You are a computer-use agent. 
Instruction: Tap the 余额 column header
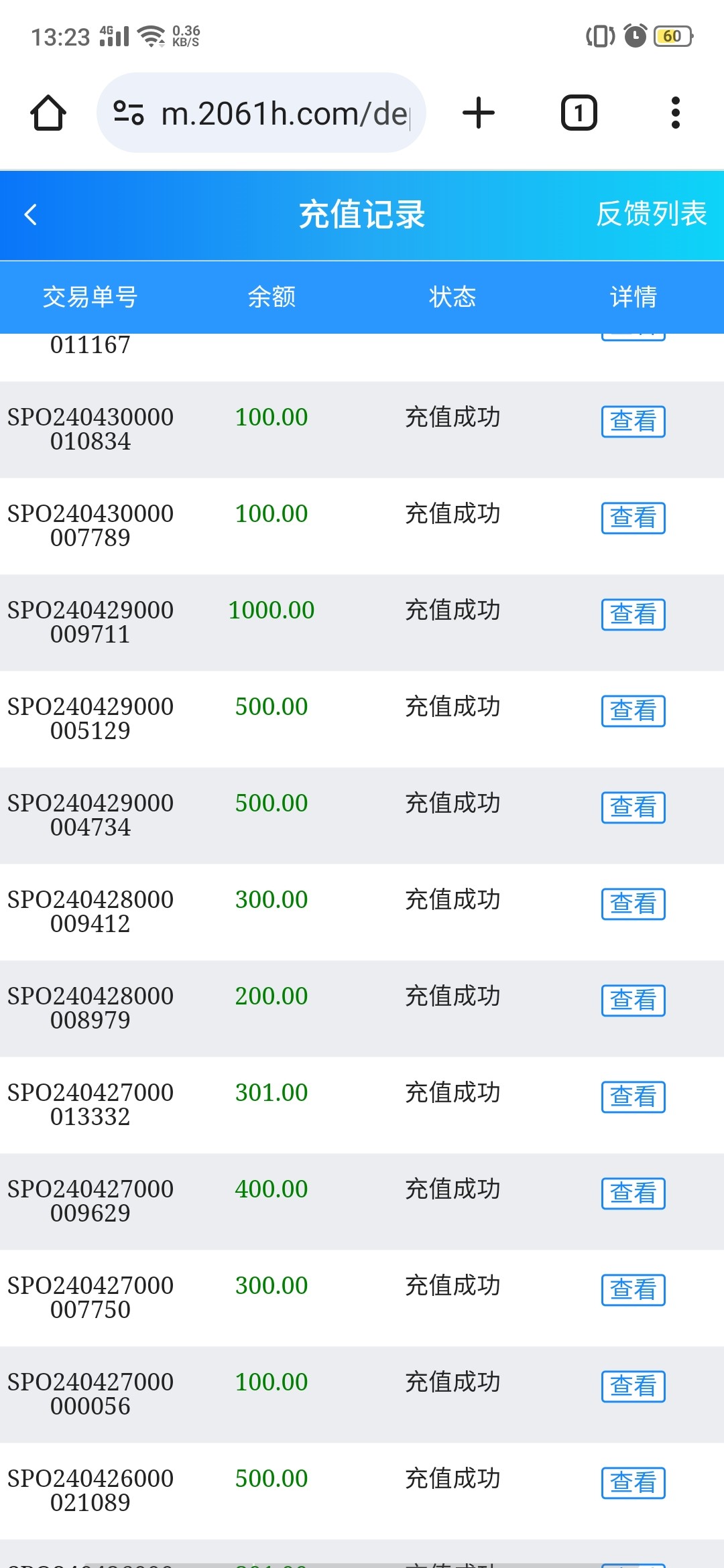point(271,297)
